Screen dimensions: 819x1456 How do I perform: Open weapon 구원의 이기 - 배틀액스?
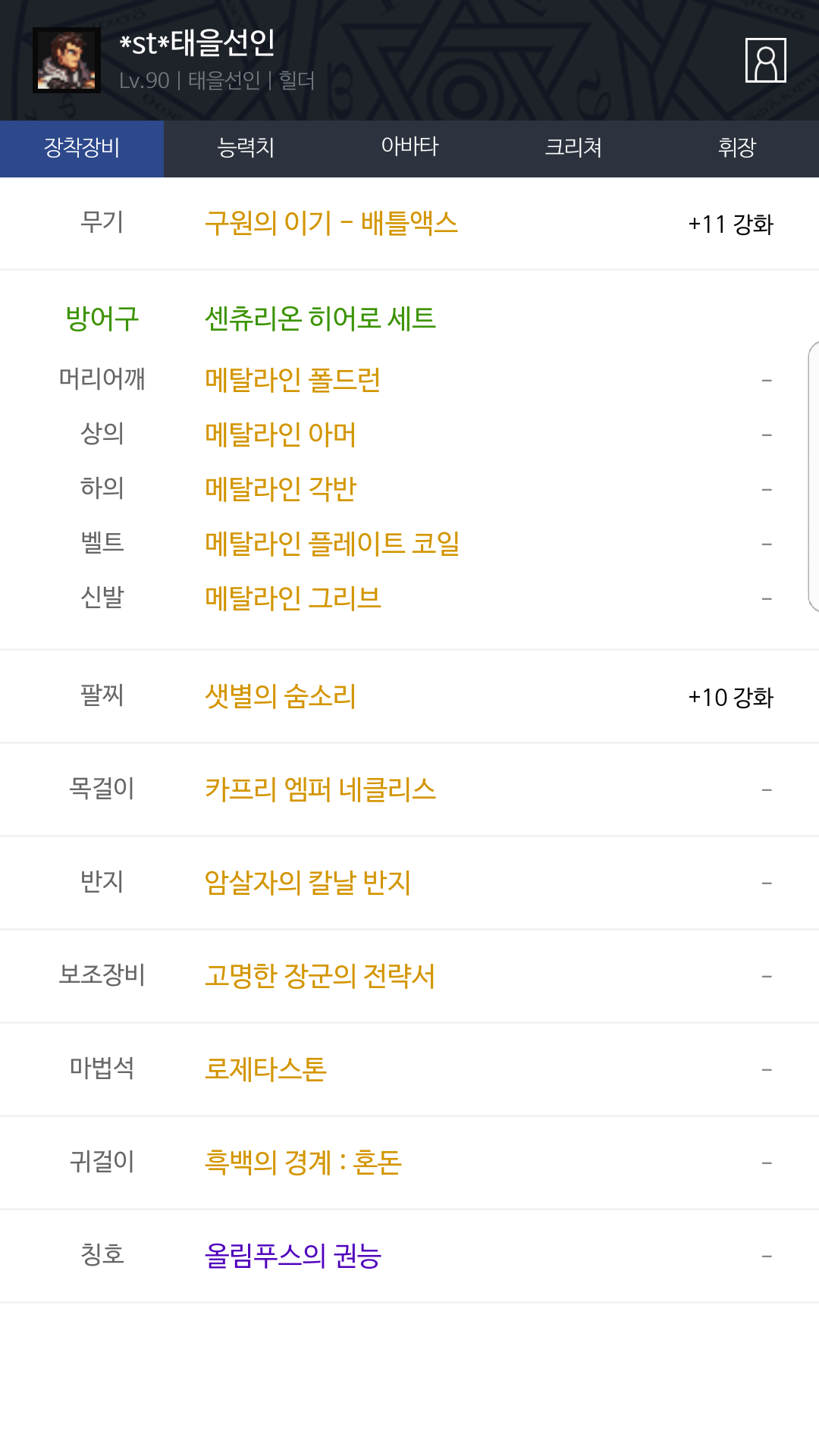(331, 223)
